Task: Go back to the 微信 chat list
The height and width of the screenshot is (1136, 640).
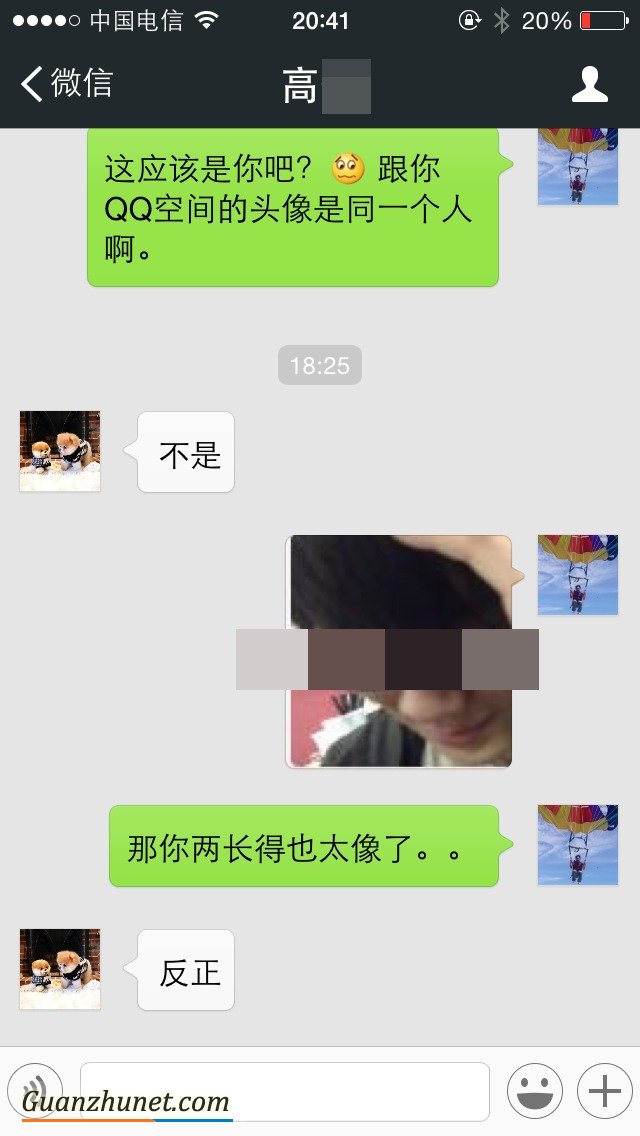Action: (x=66, y=84)
